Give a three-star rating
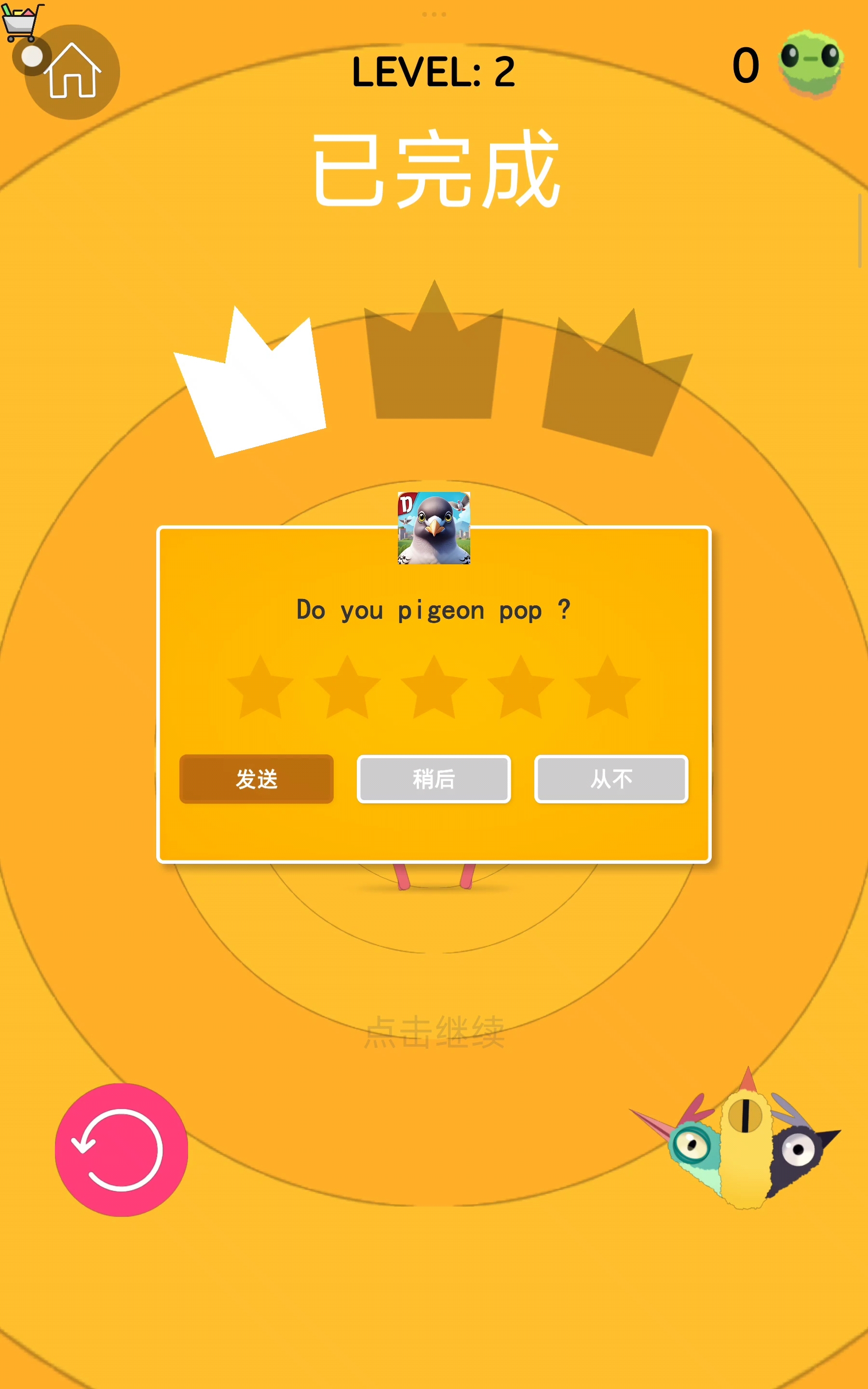The height and width of the screenshot is (1389, 868). (x=434, y=689)
